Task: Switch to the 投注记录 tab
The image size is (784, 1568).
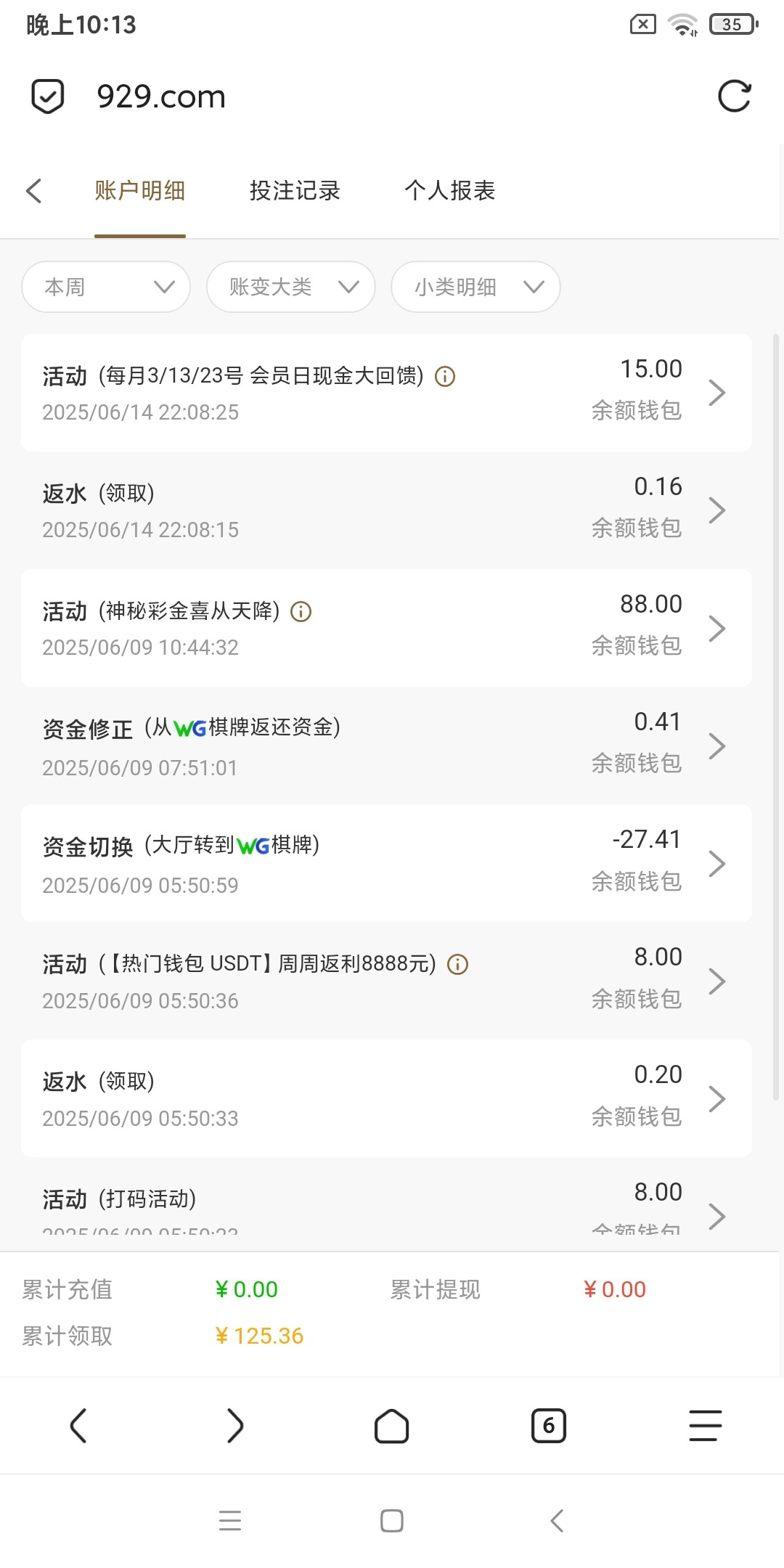Action: 295,191
